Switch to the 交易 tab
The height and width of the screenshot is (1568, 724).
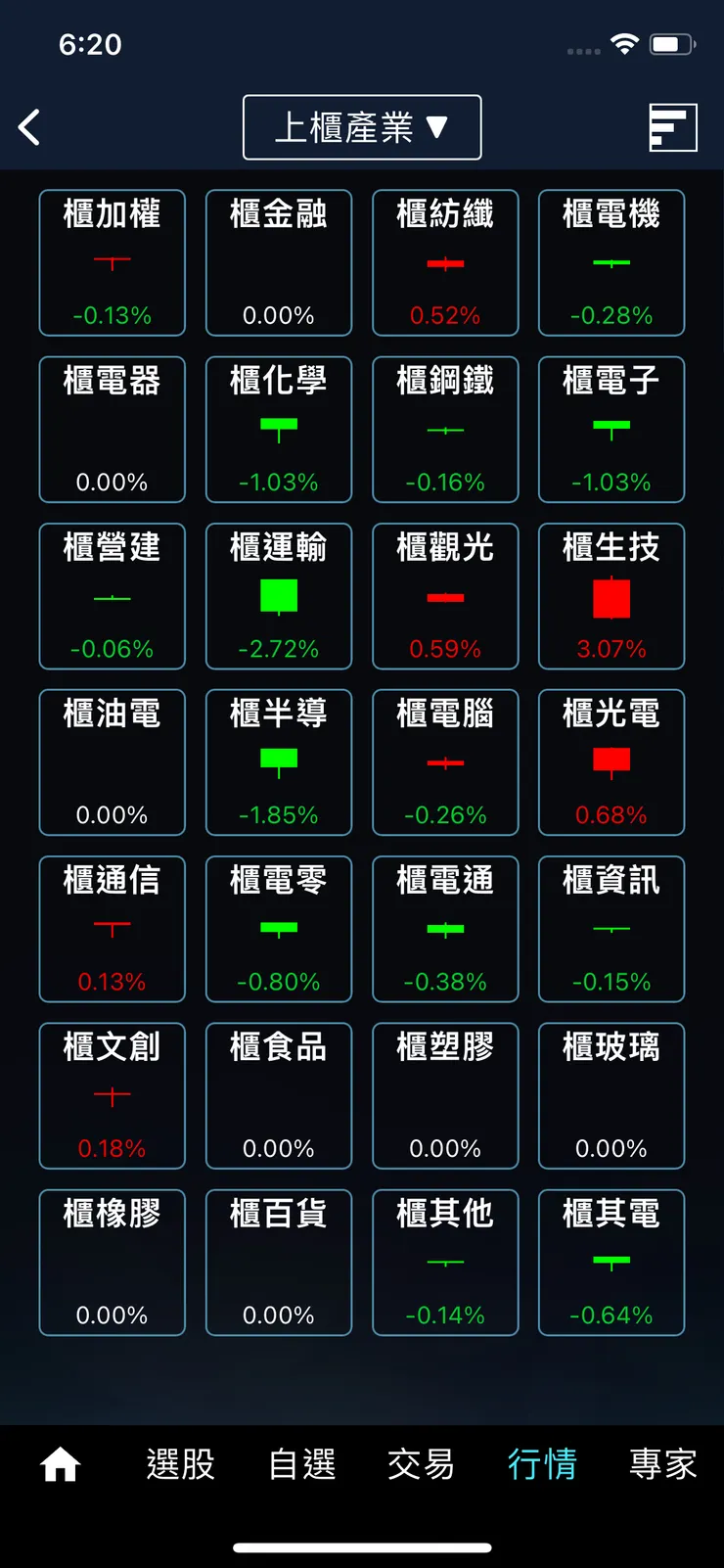pyautogui.click(x=422, y=1464)
